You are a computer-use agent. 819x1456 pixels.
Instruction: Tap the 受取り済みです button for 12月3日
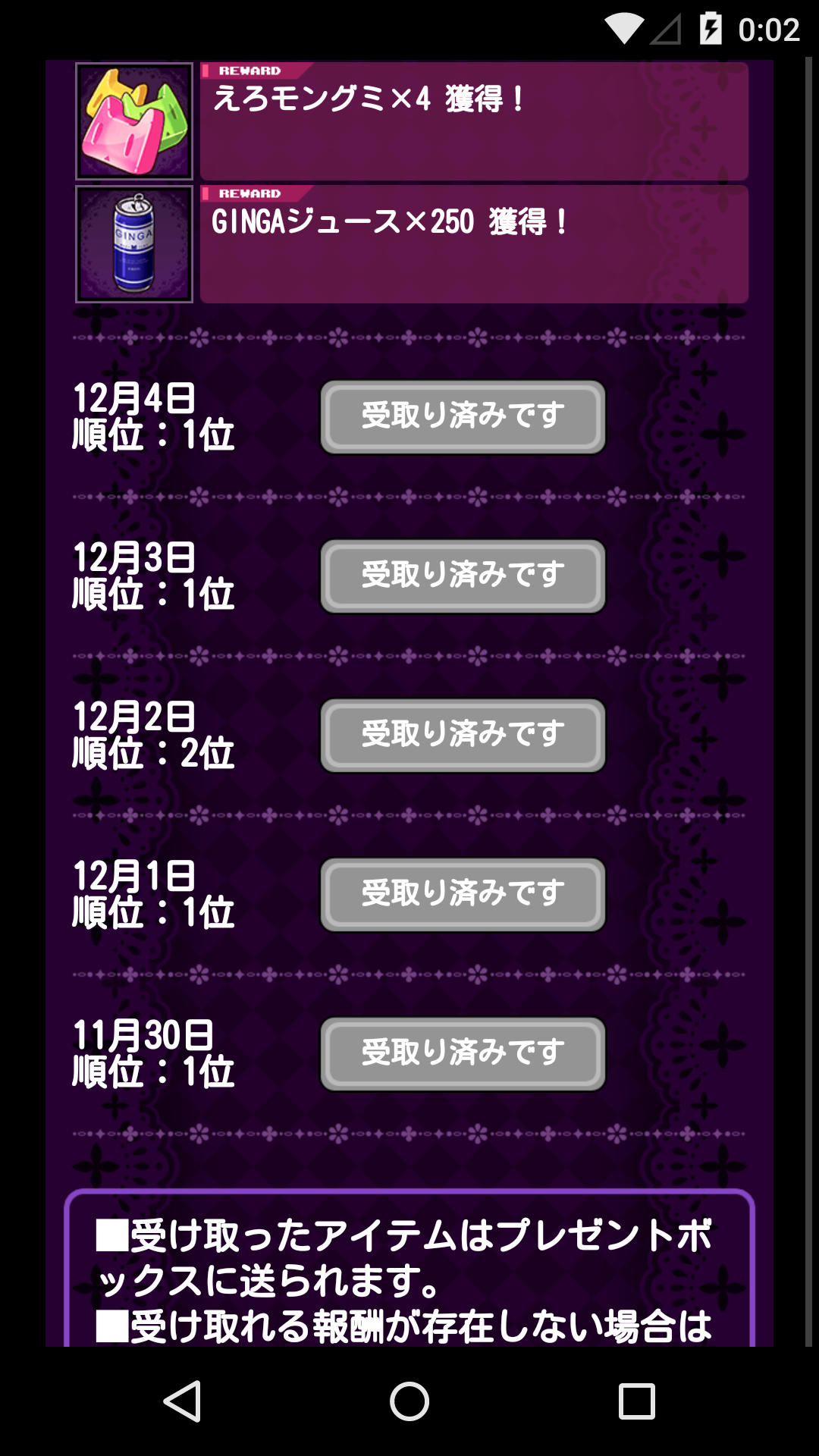click(x=463, y=576)
